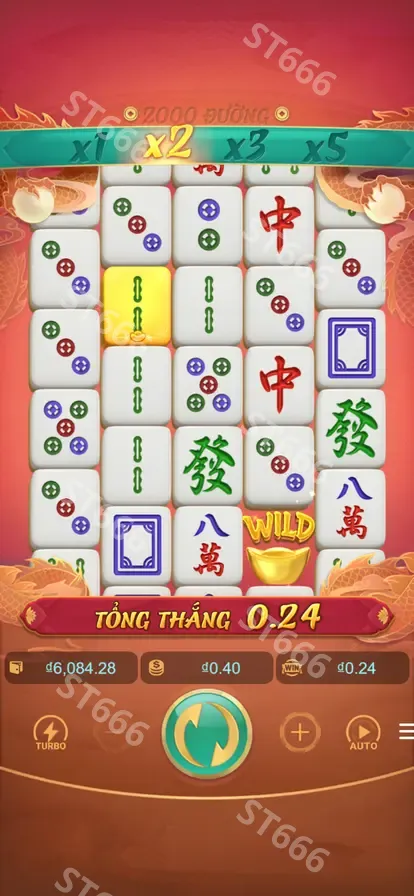
Task: Open the hamburger menu
Action: (x=407, y=731)
